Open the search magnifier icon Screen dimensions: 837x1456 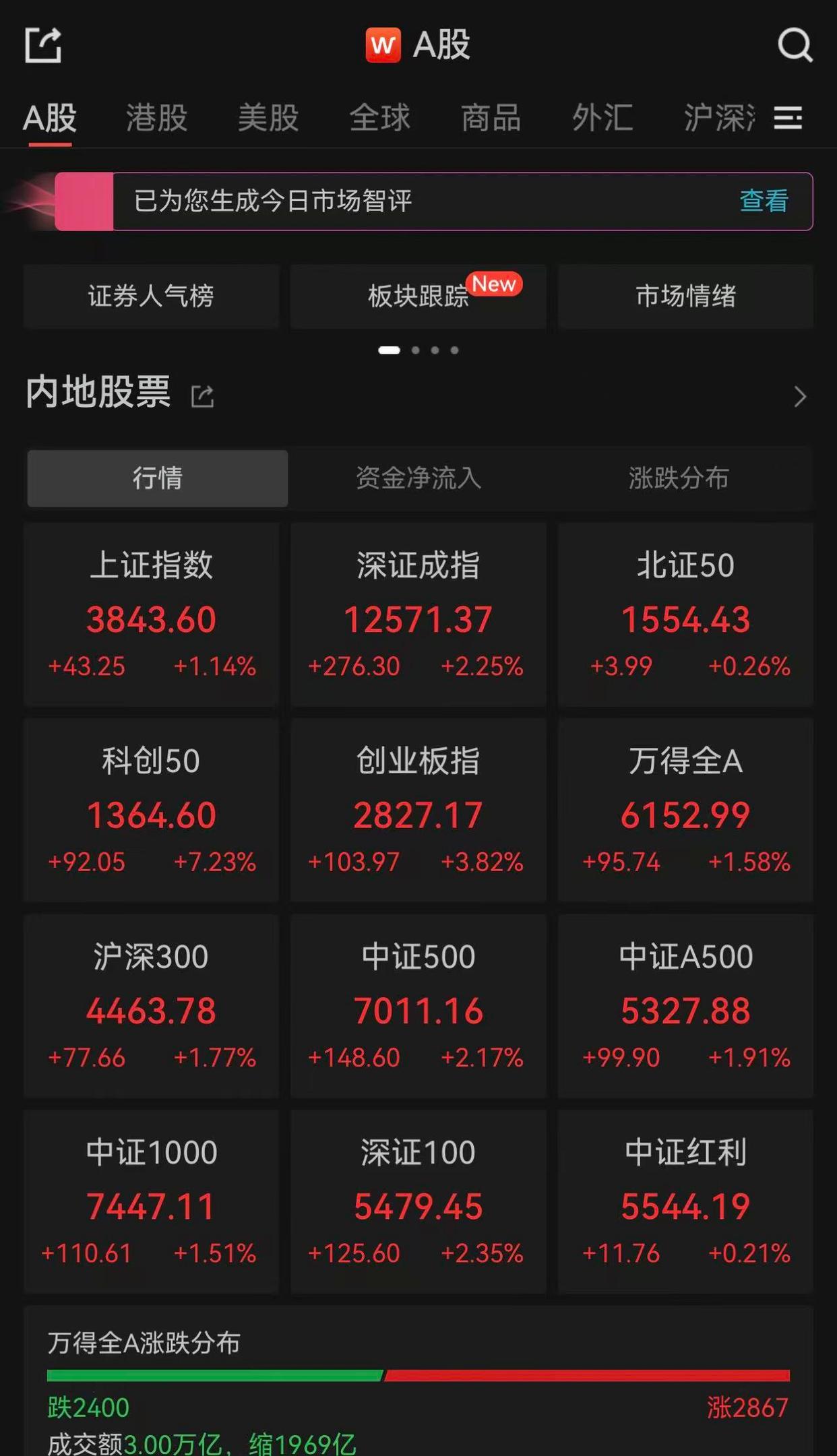coord(795,45)
